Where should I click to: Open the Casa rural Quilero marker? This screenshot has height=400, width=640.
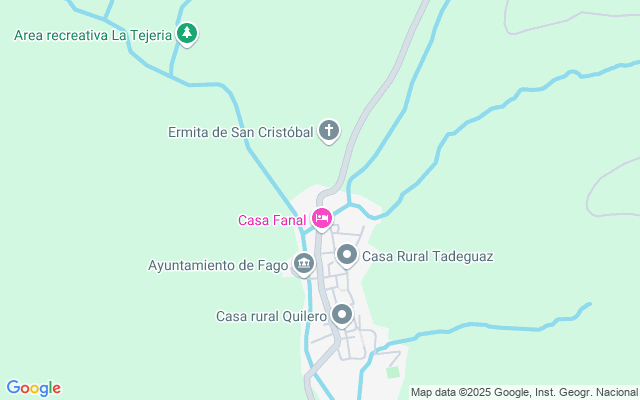tap(342, 315)
